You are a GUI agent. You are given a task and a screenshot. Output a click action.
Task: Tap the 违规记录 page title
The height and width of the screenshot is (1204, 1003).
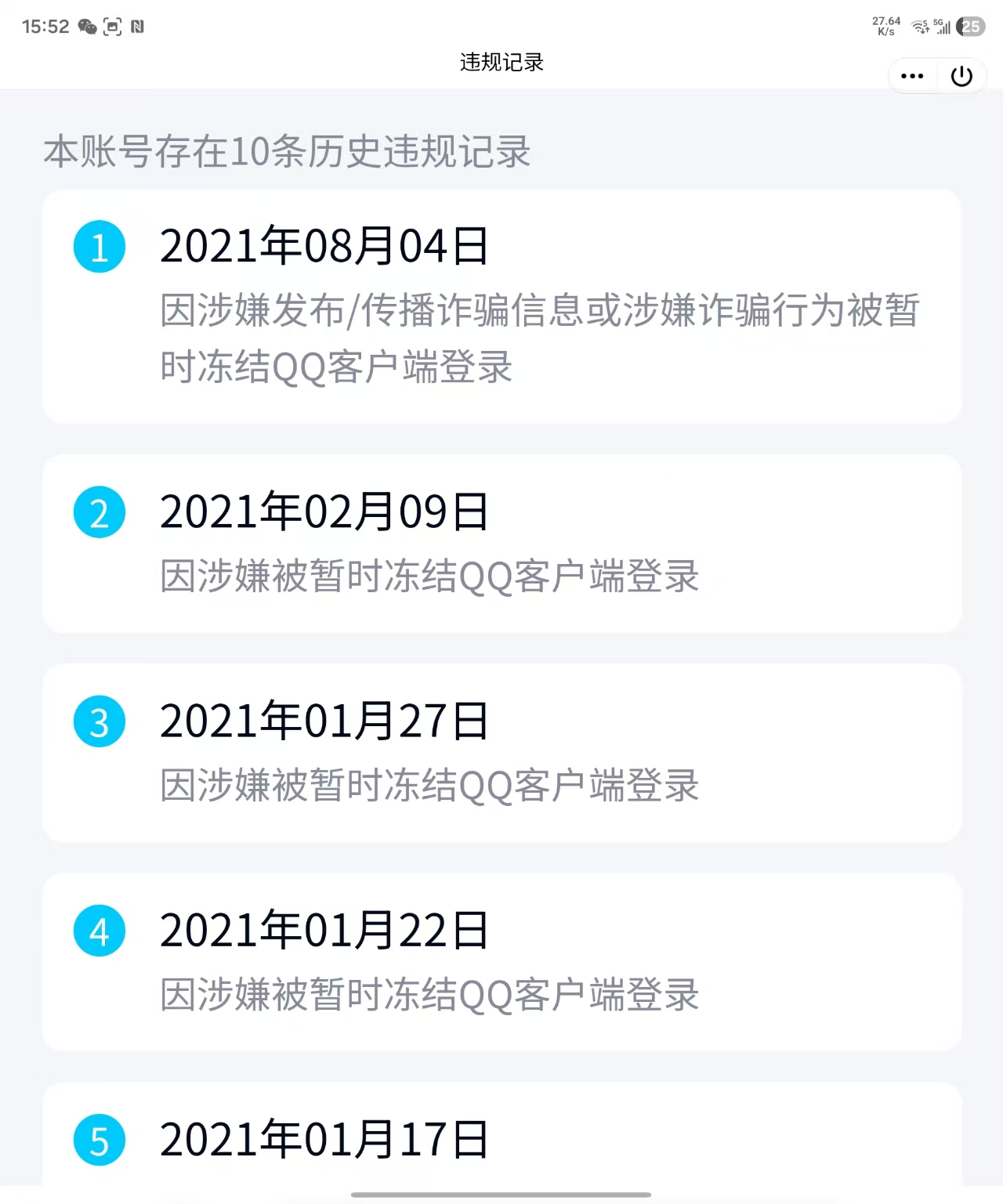tap(501, 63)
